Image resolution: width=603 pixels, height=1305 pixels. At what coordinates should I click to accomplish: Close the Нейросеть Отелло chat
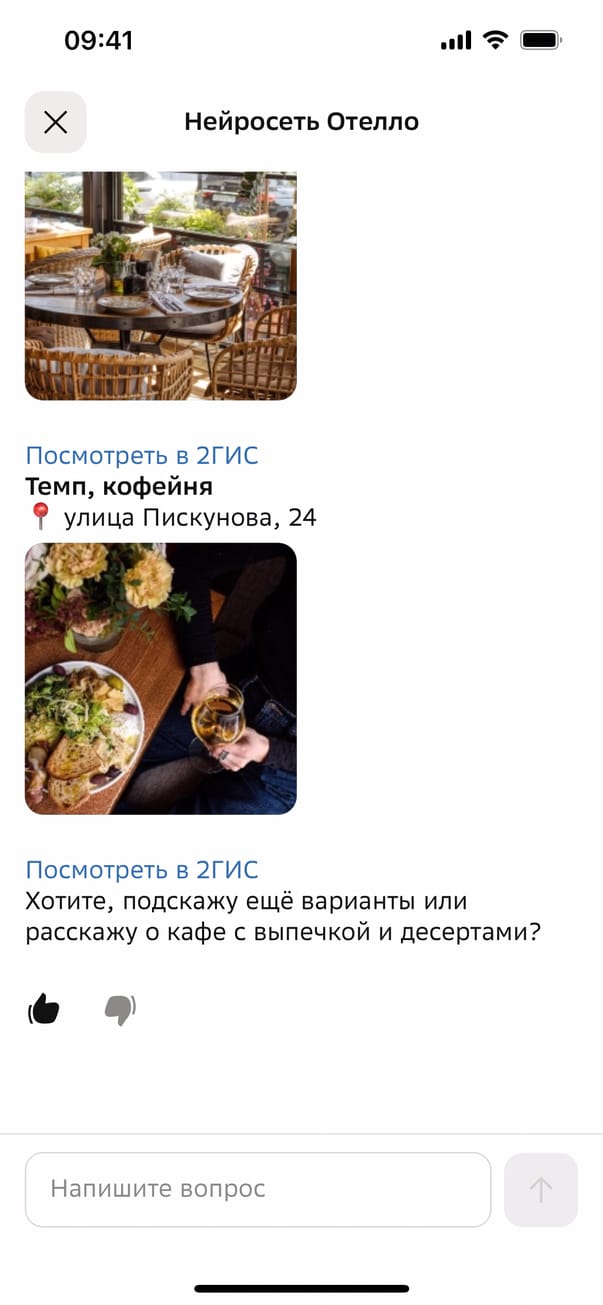point(56,122)
